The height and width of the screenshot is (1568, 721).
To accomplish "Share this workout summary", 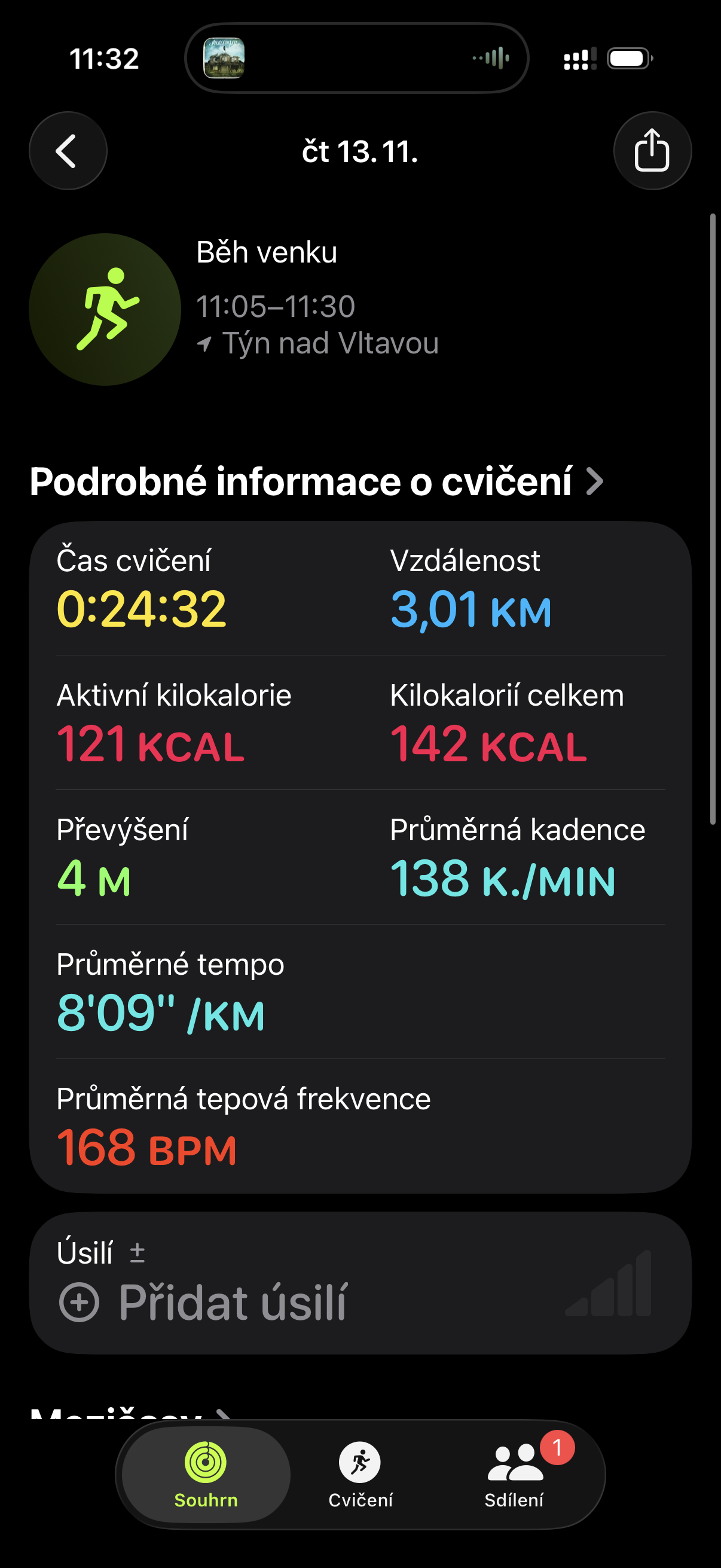I will point(652,151).
